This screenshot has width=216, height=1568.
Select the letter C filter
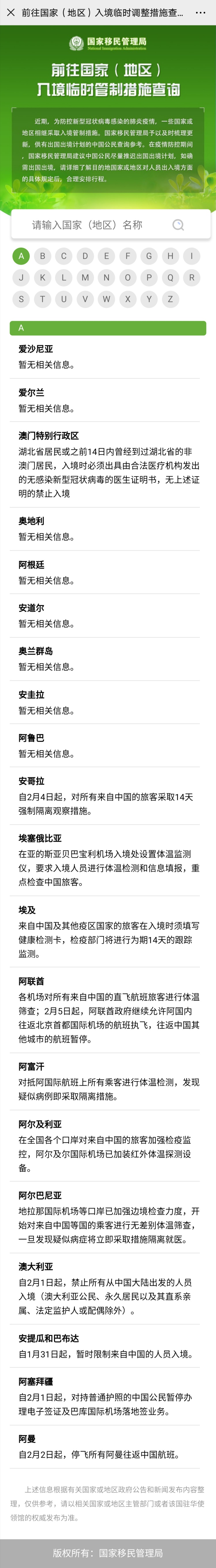[64, 256]
